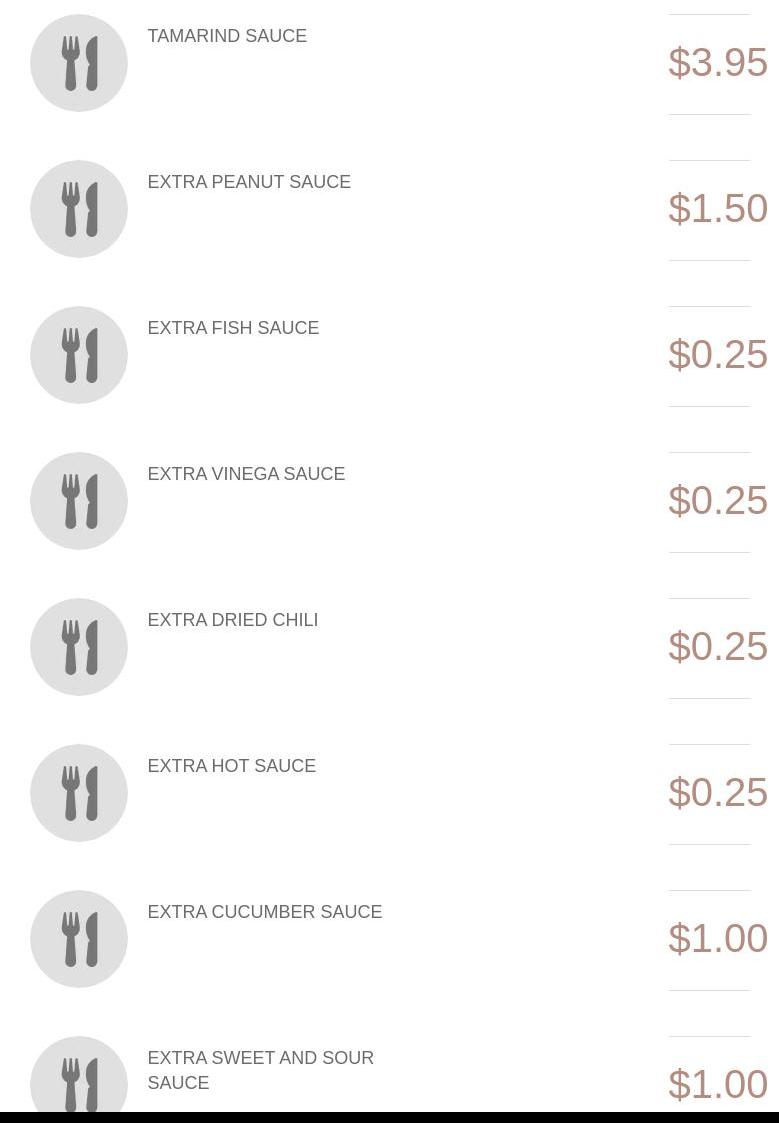The width and height of the screenshot is (779, 1123).
Task: Select the Tamarind Sauce item
Action: [x=227, y=37]
